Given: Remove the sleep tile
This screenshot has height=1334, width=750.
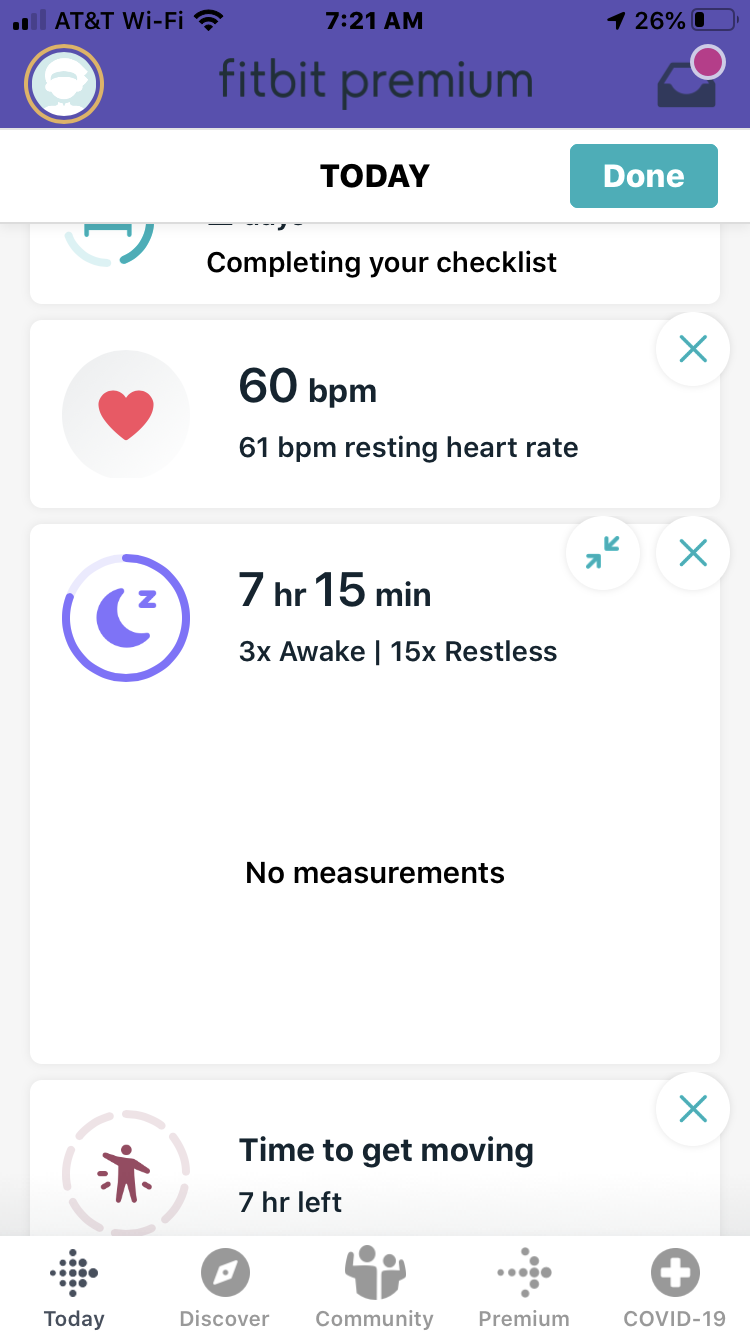Looking at the screenshot, I should tap(692, 553).
